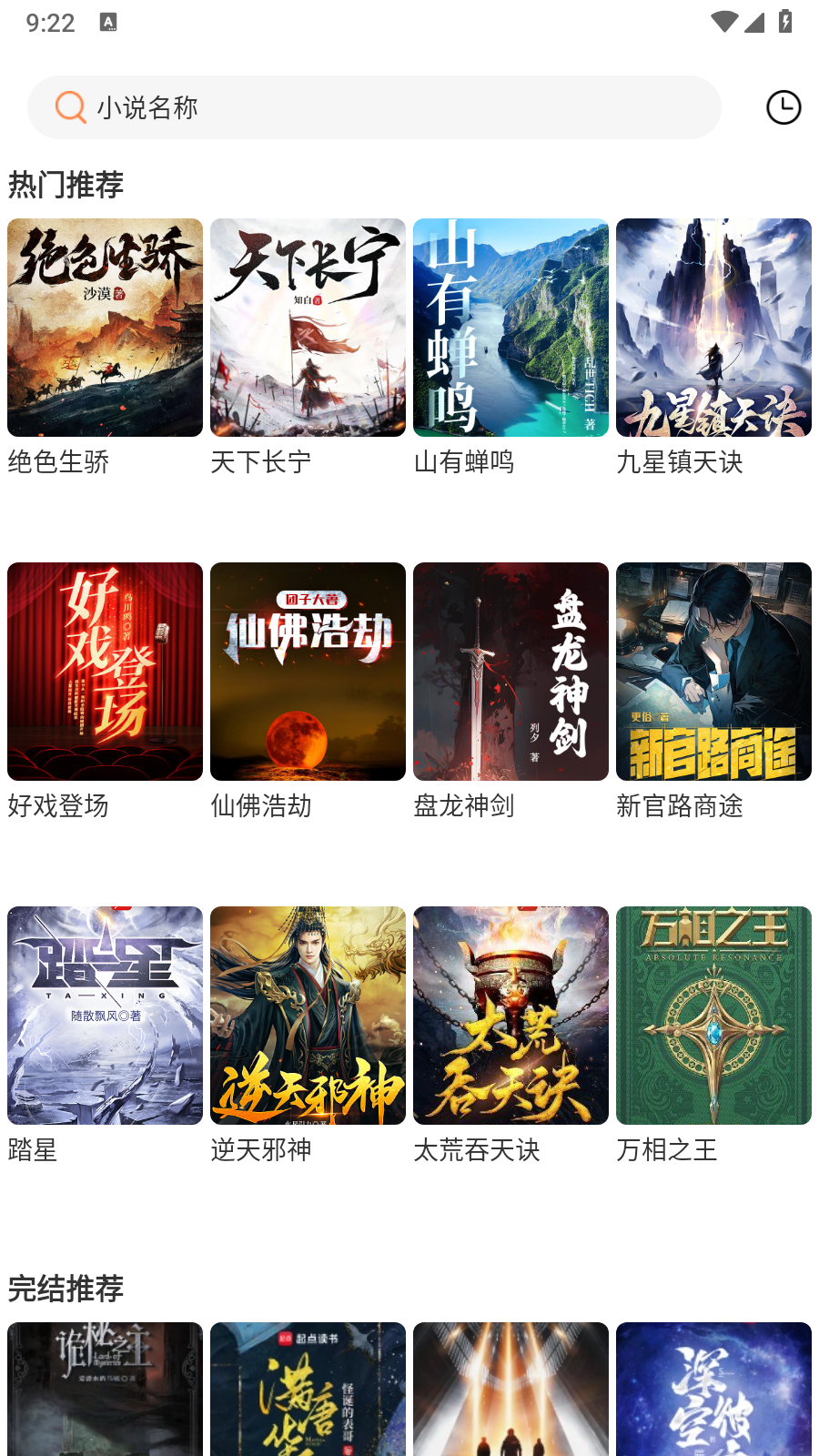View the 盘龙神剑 cover
The height and width of the screenshot is (1456, 819).
click(511, 671)
